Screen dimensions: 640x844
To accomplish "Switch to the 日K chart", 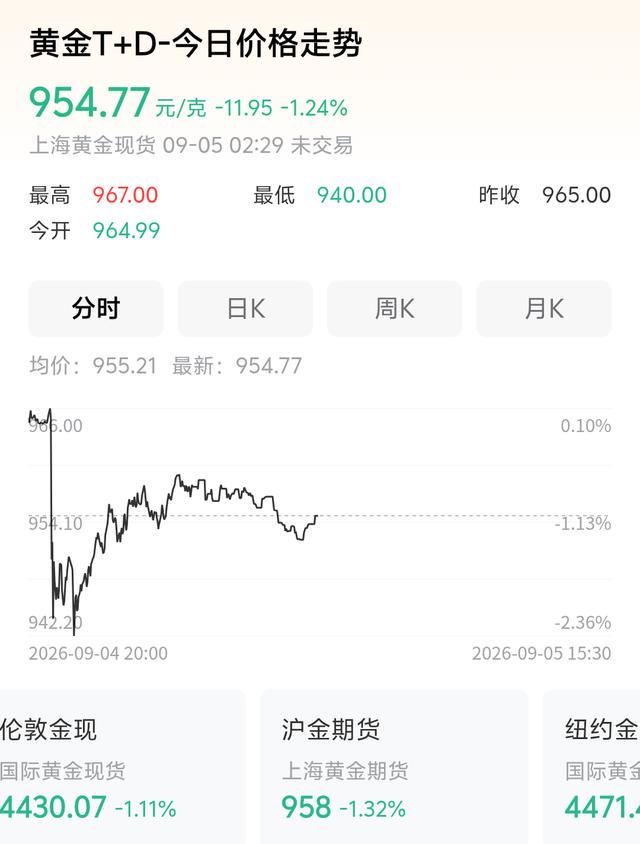I will (245, 308).
